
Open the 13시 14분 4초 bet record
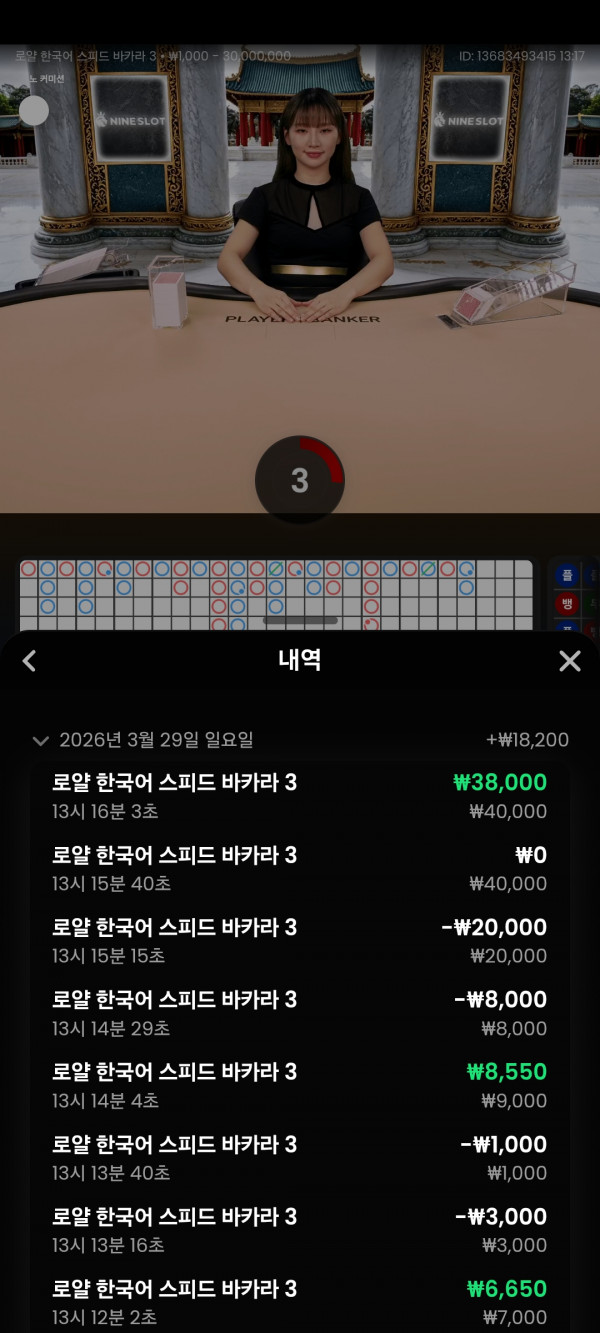300,1085
